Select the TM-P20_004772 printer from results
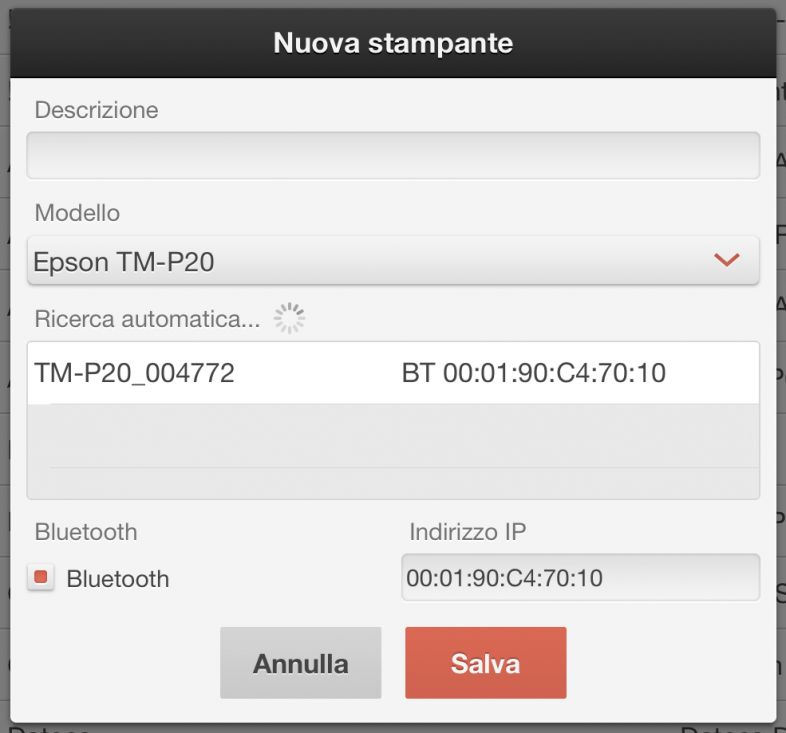 click(392, 374)
